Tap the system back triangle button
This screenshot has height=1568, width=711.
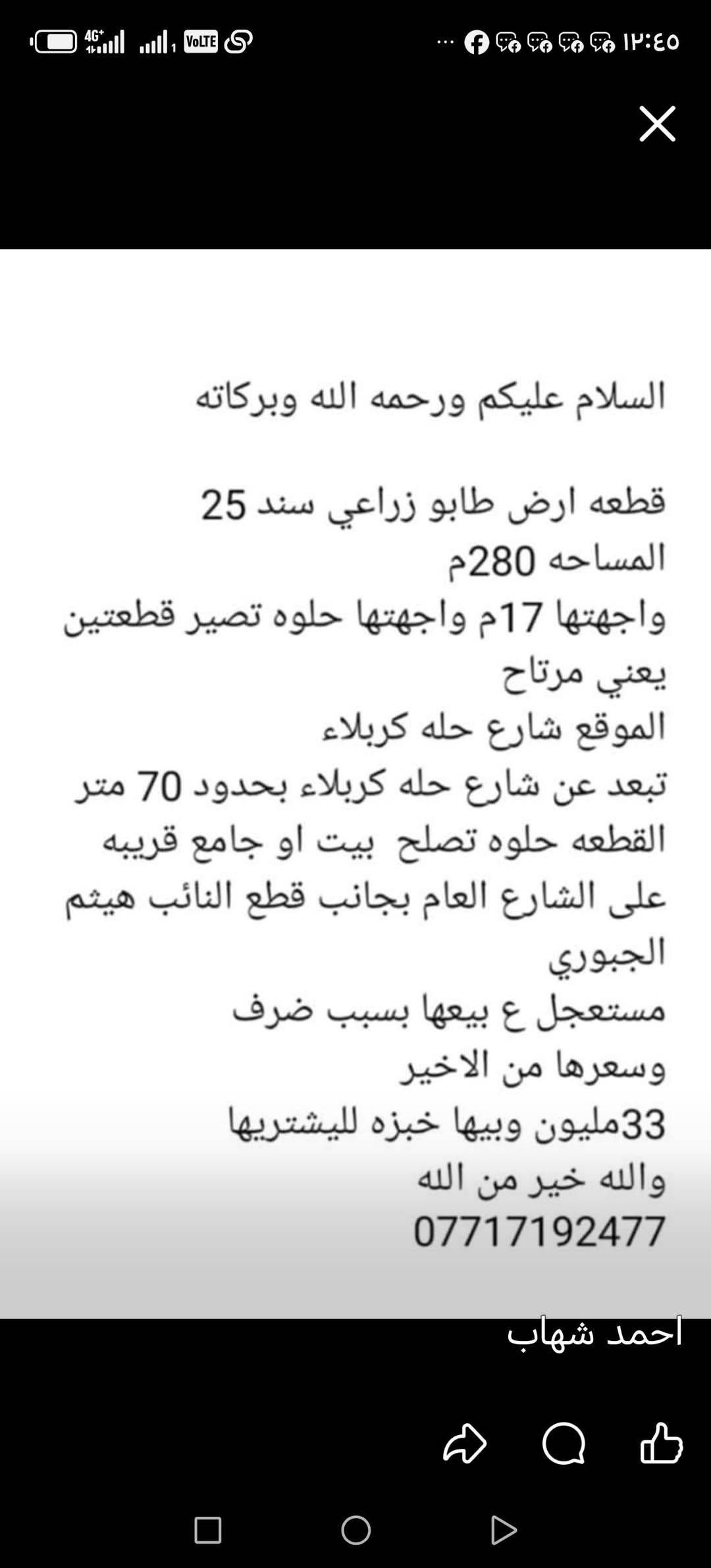[x=504, y=1530]
